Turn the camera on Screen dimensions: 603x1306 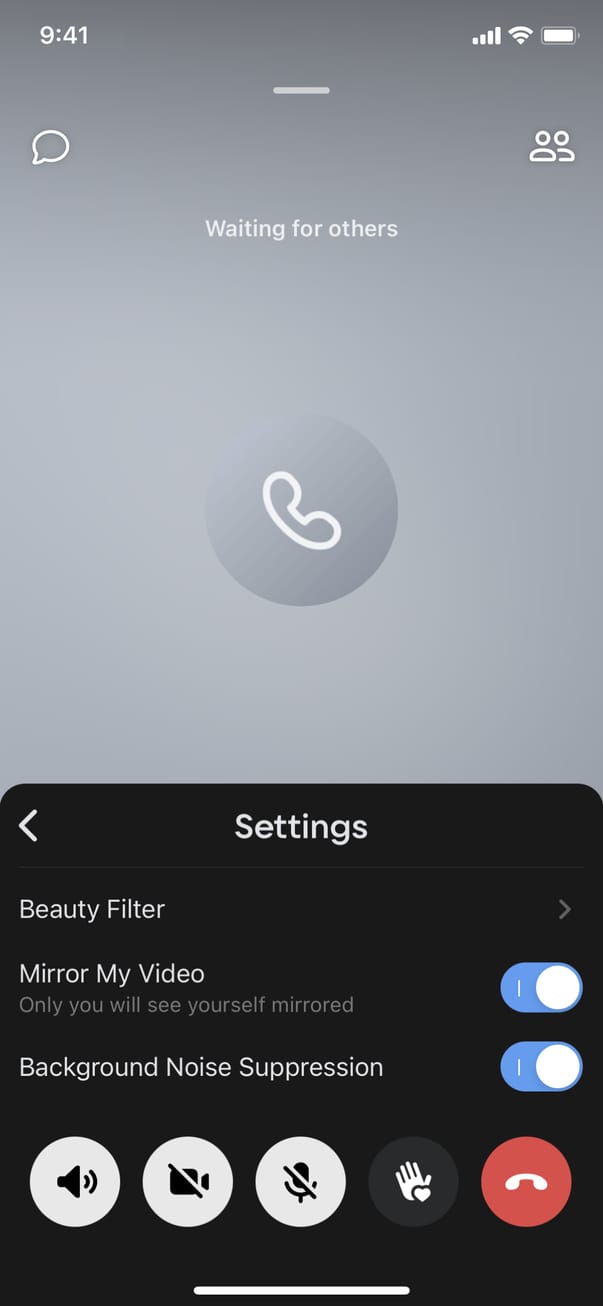tap(188, 1183)
